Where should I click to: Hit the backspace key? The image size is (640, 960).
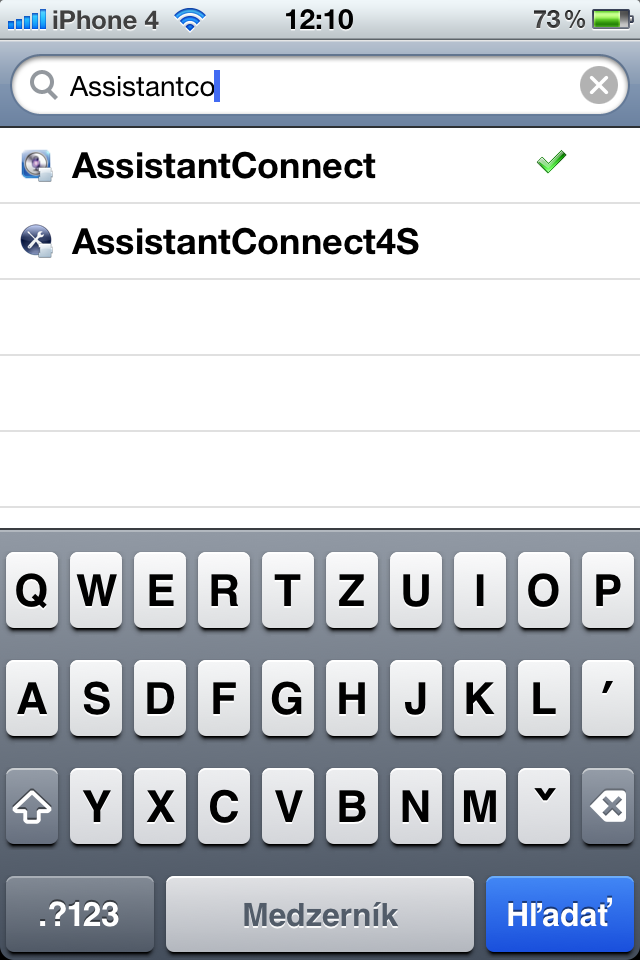[607, 805]
